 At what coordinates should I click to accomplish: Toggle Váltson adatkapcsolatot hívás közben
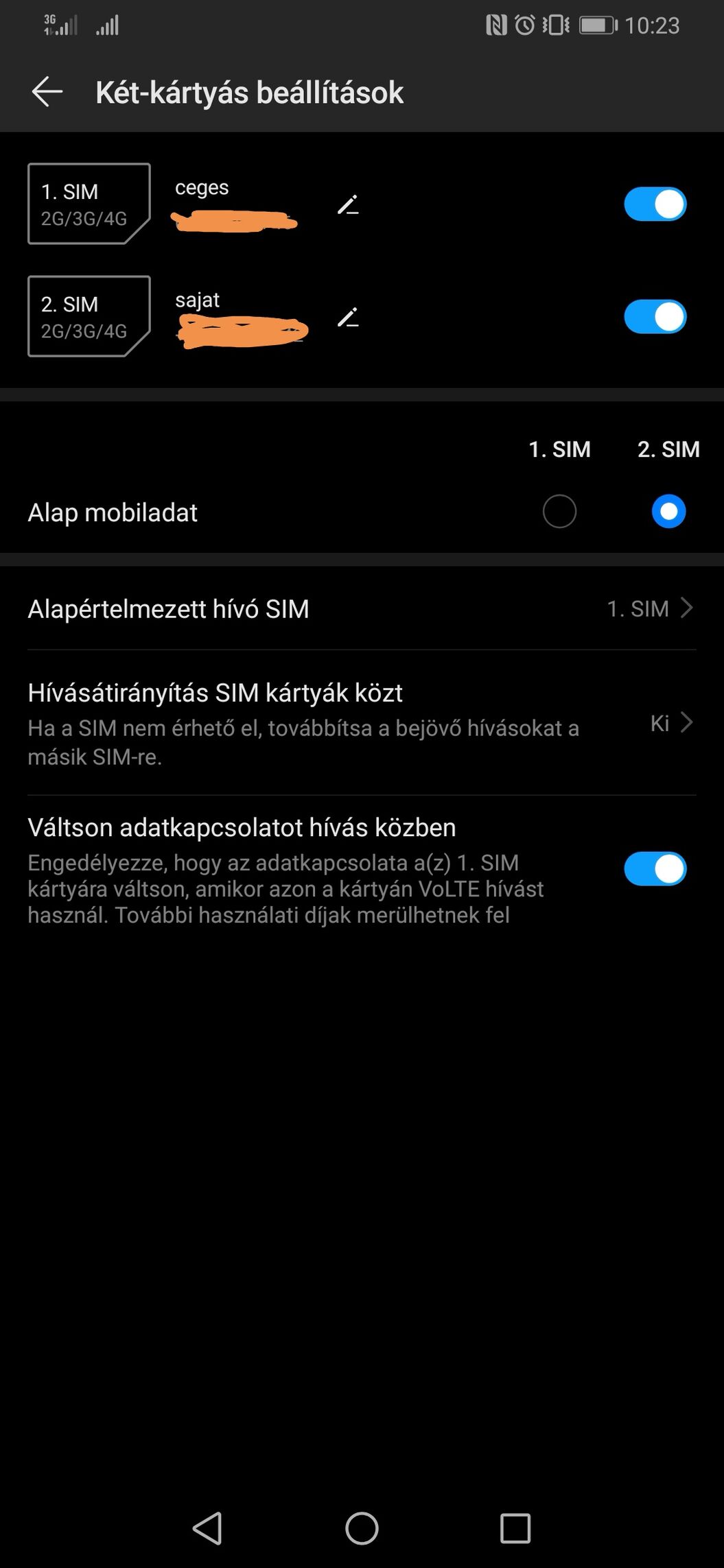coord(655,869)
